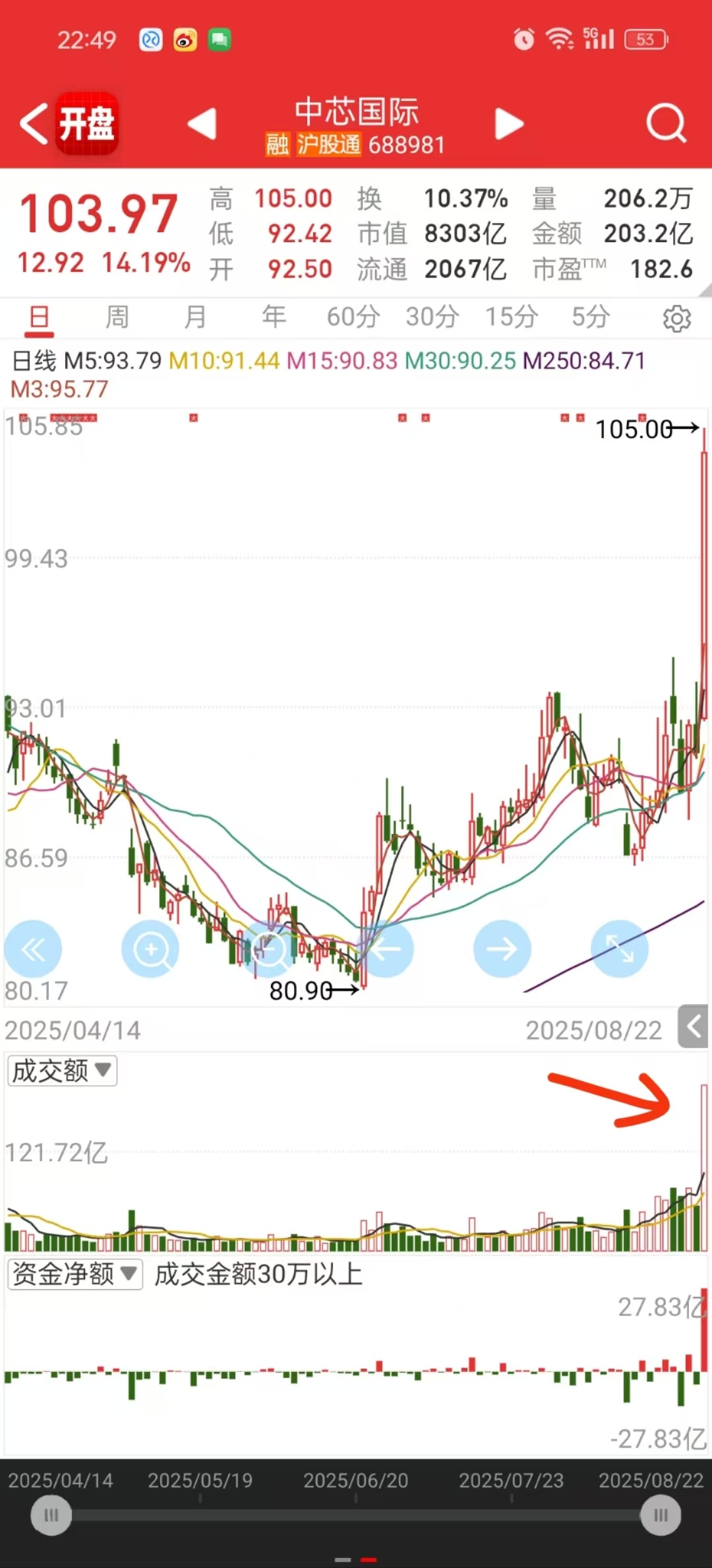
Task: Open the search magnifier icon
Action: point(666,123)
